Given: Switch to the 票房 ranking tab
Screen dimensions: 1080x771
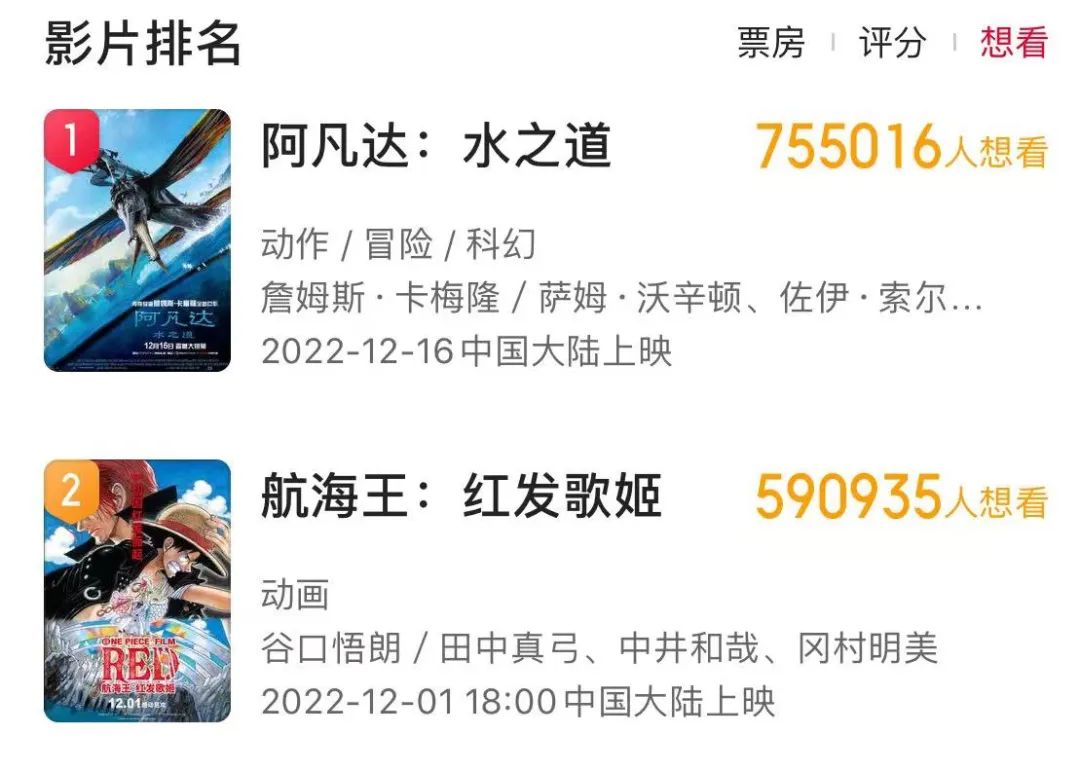Looking at the screenshot, I should tap(771, 43).
